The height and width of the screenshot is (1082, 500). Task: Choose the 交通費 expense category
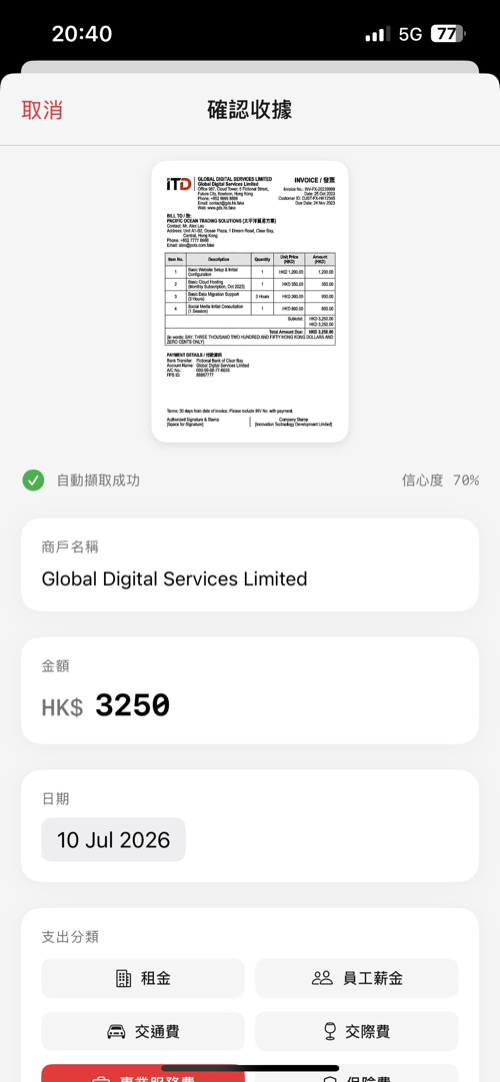(143, 1032)
